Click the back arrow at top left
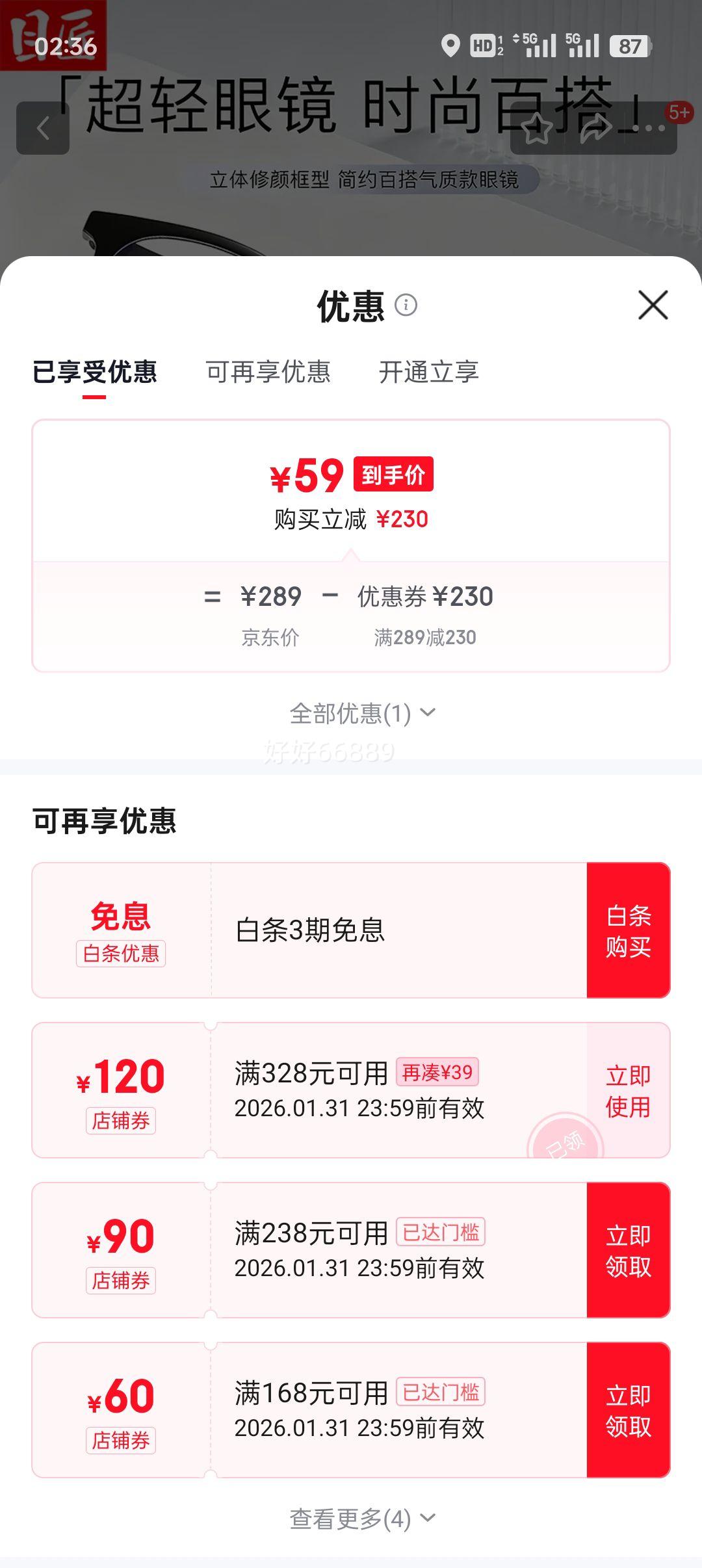The width and height of the screenshot is (702, 1568). point(43,128)
